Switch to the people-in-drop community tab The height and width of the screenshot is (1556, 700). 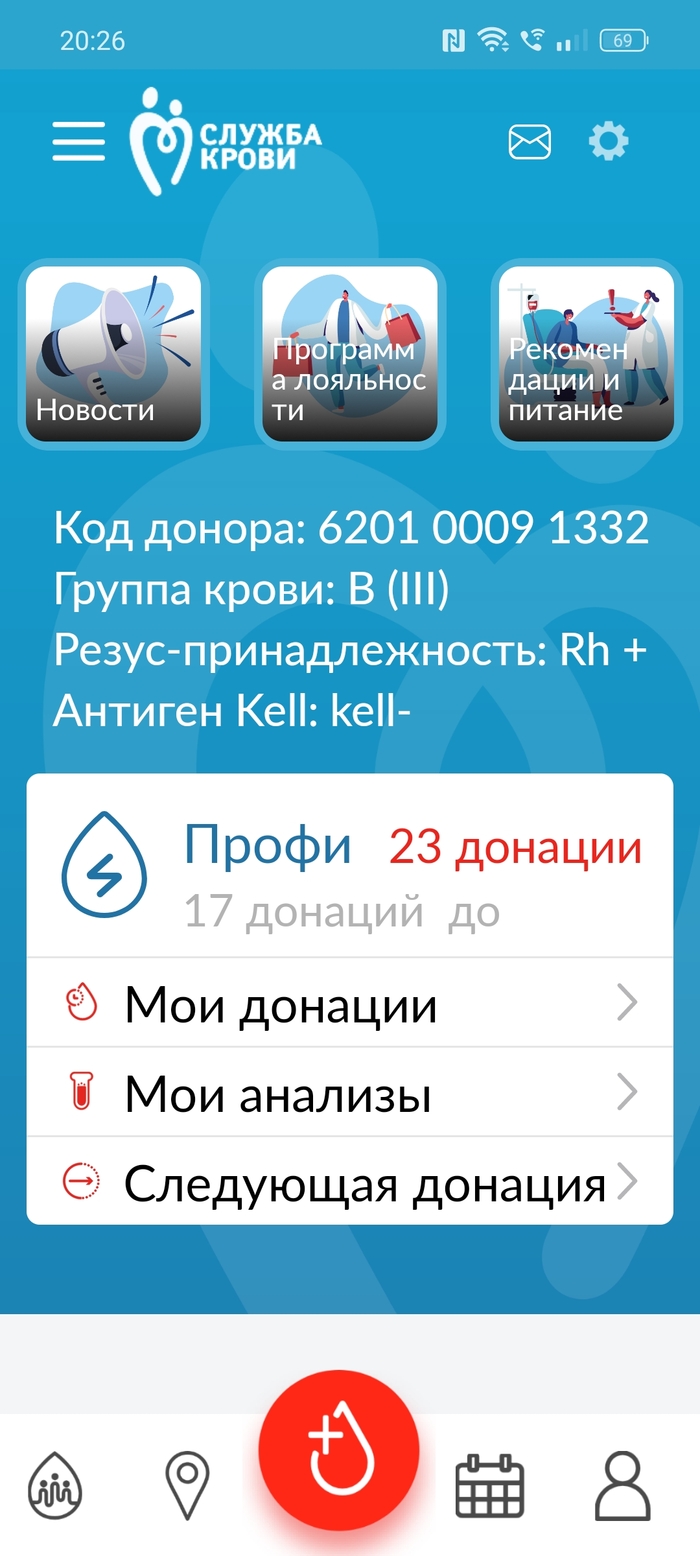[x=56, y=1486]
